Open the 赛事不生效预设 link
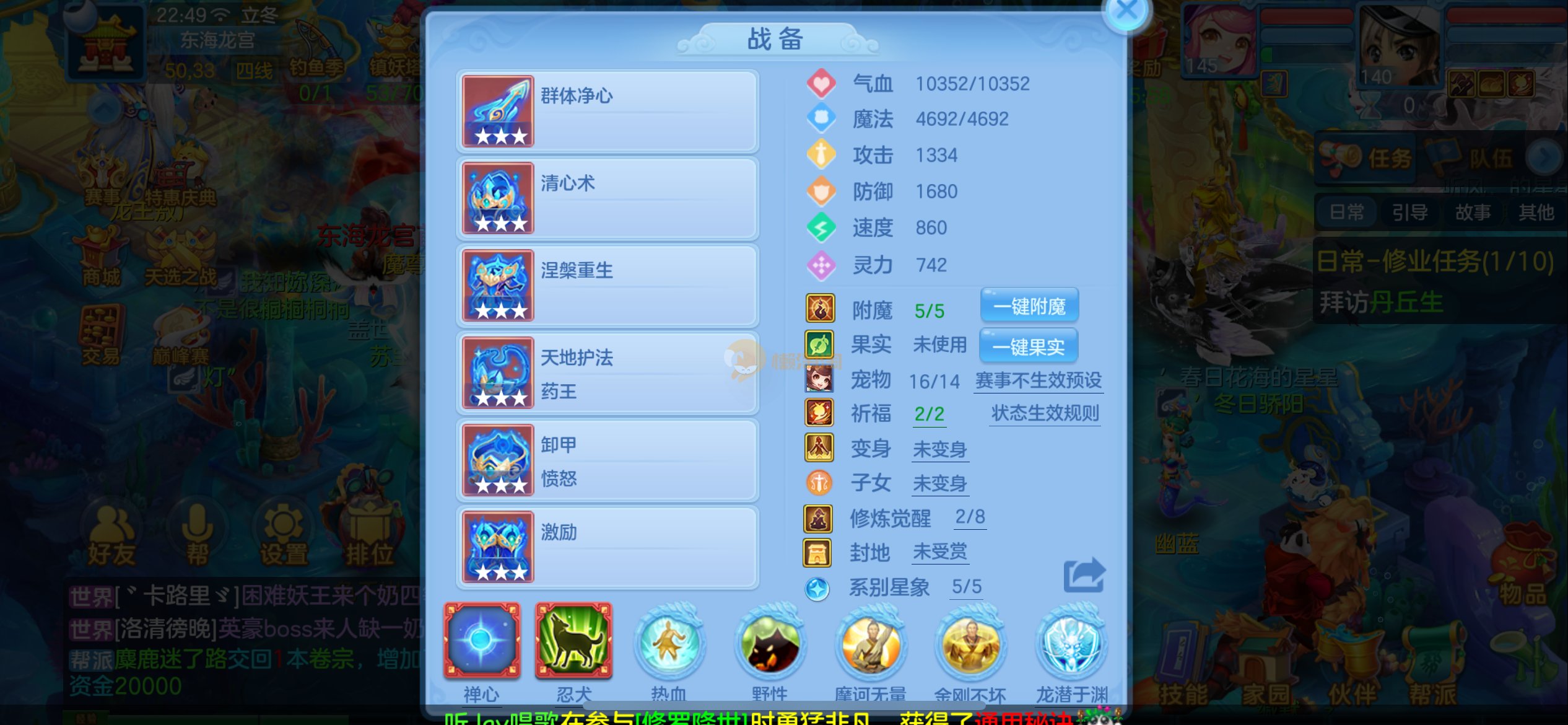Viewport: 1568px width, 725px height. (1039, 380)
